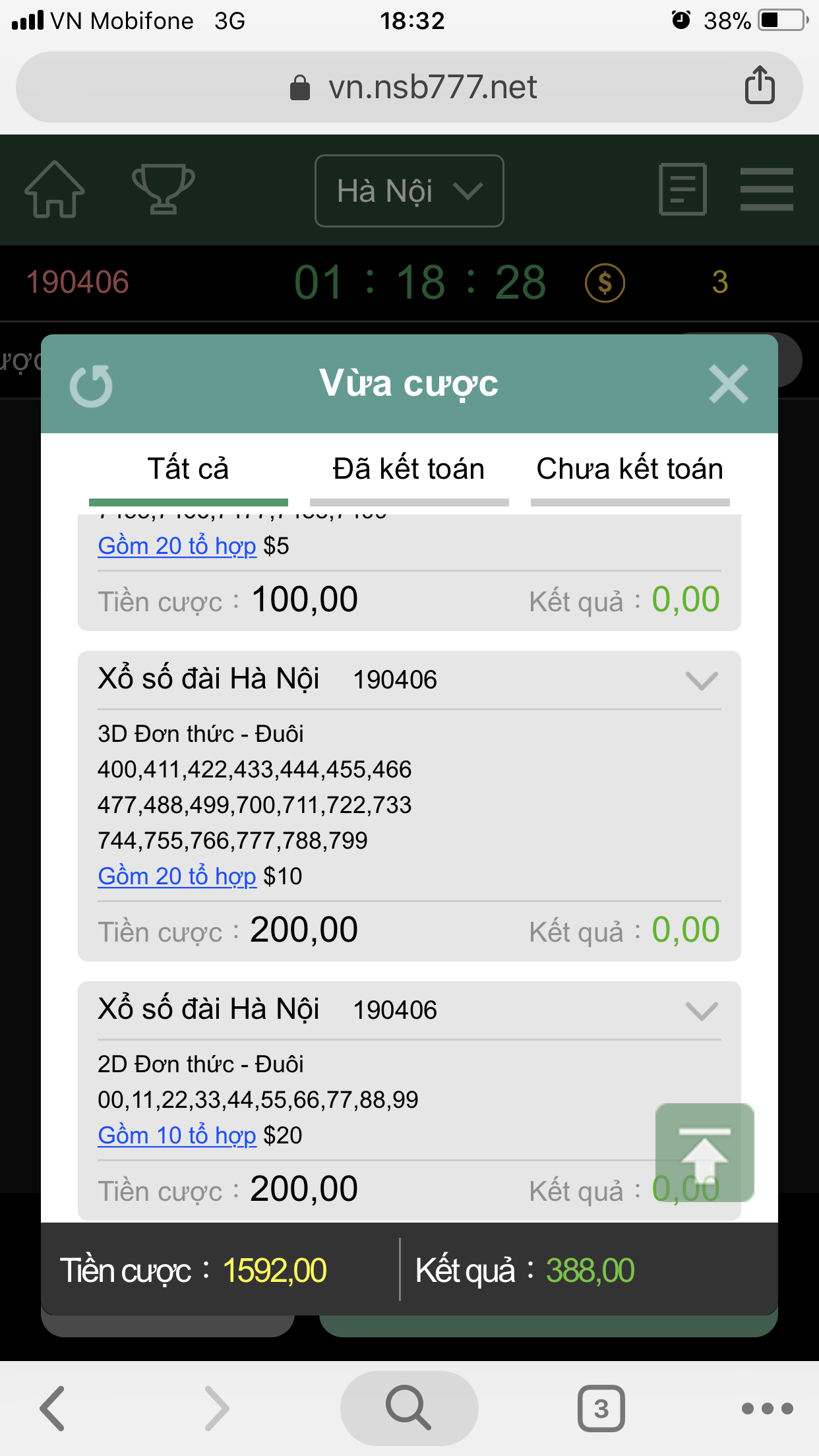
Task: Expand the 2D Đơn thức - Đuôi bet card
Action: [702, 1010]
